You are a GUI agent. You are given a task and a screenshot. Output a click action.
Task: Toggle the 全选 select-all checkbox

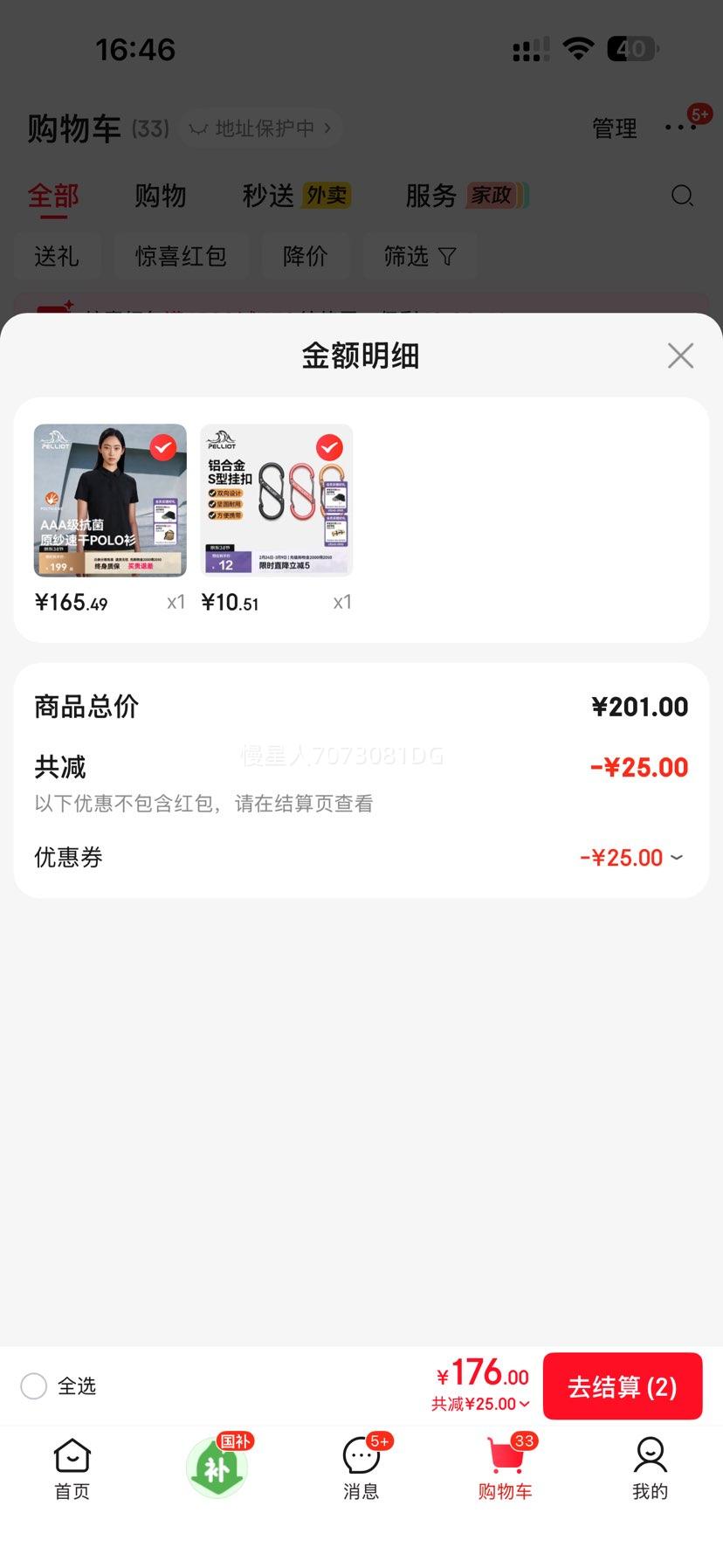(34, 1385)
